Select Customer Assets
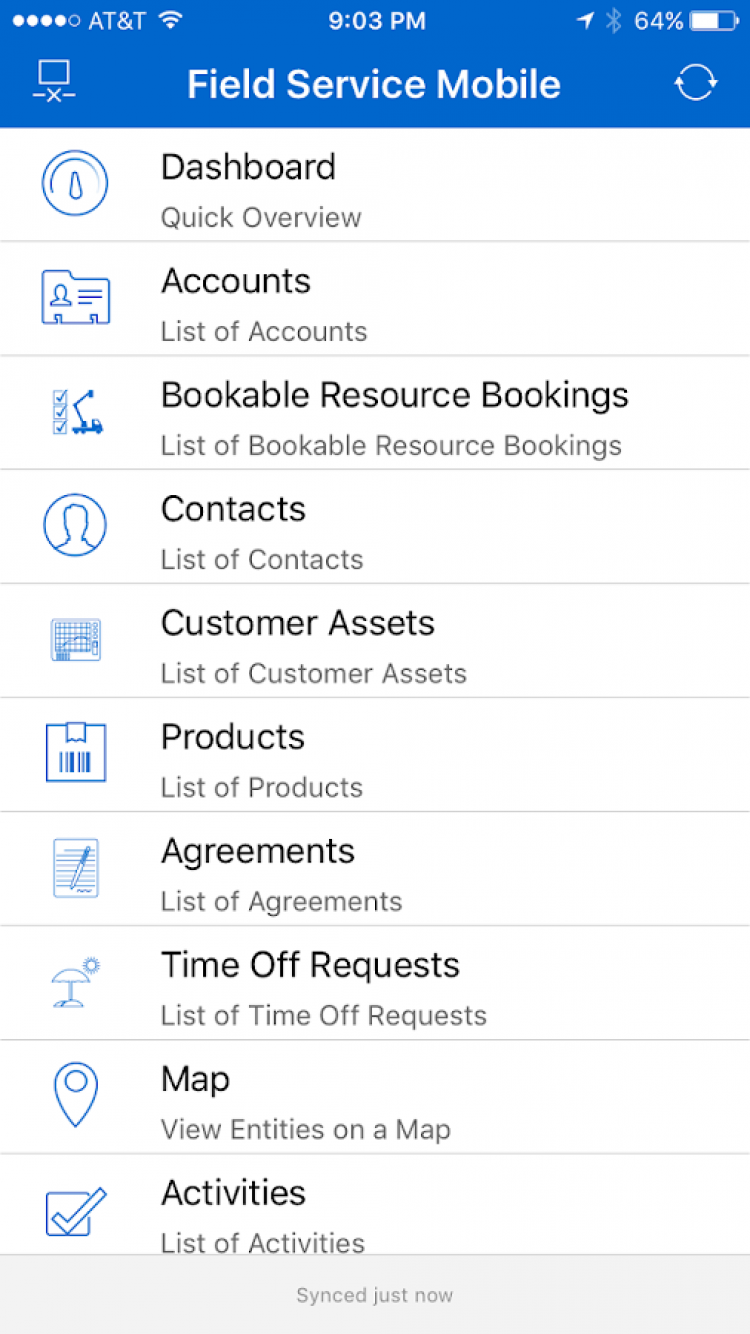This screenshot has height=1334, width=750. (x=375, y=641)
